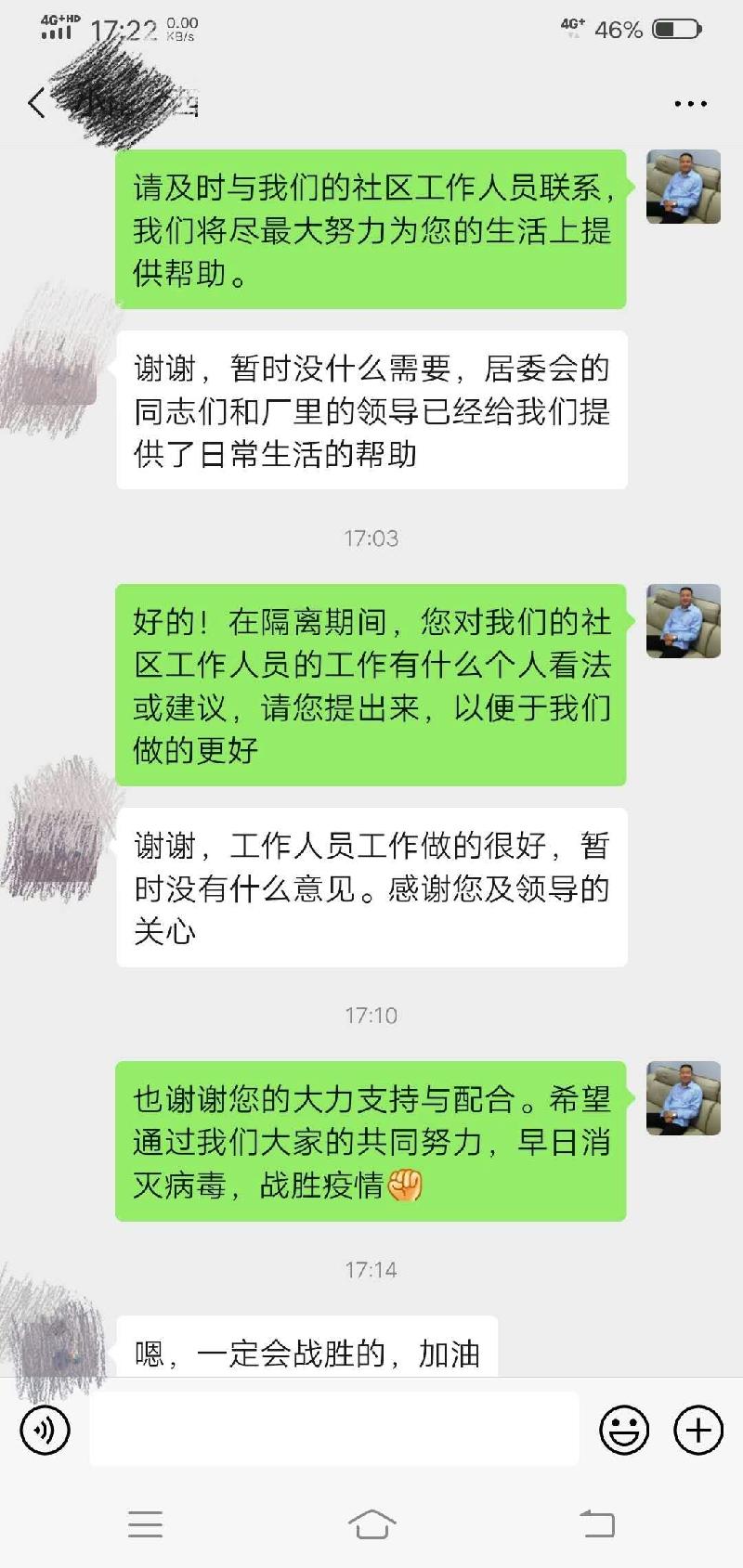This screenshot has width=743, height=1568.
Task: Open the plus attachment menu
Action: pyautogui.click(x=697, y=1430)
